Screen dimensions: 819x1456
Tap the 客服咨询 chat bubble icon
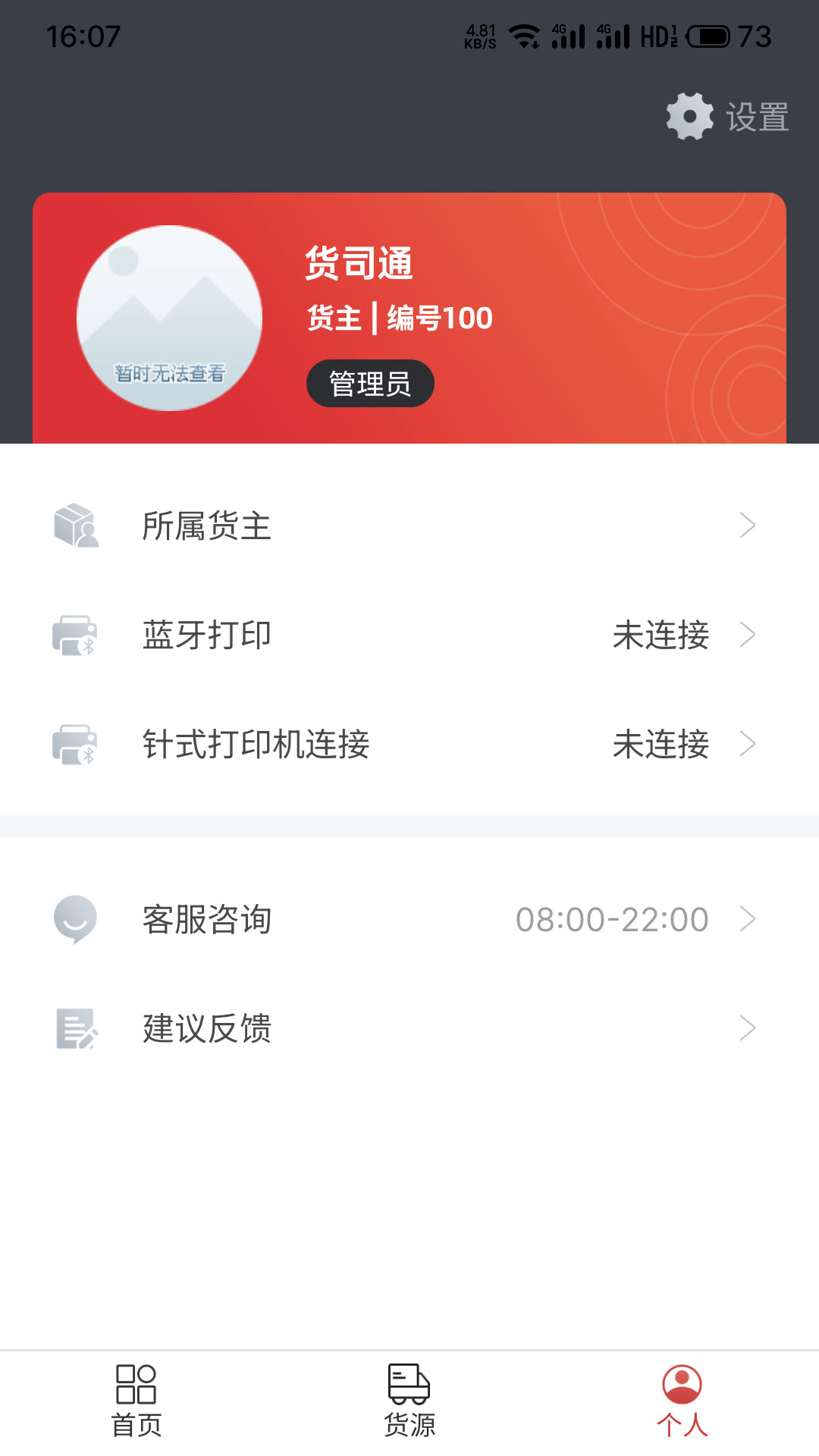pyautogui.click(x=75, y=919)
